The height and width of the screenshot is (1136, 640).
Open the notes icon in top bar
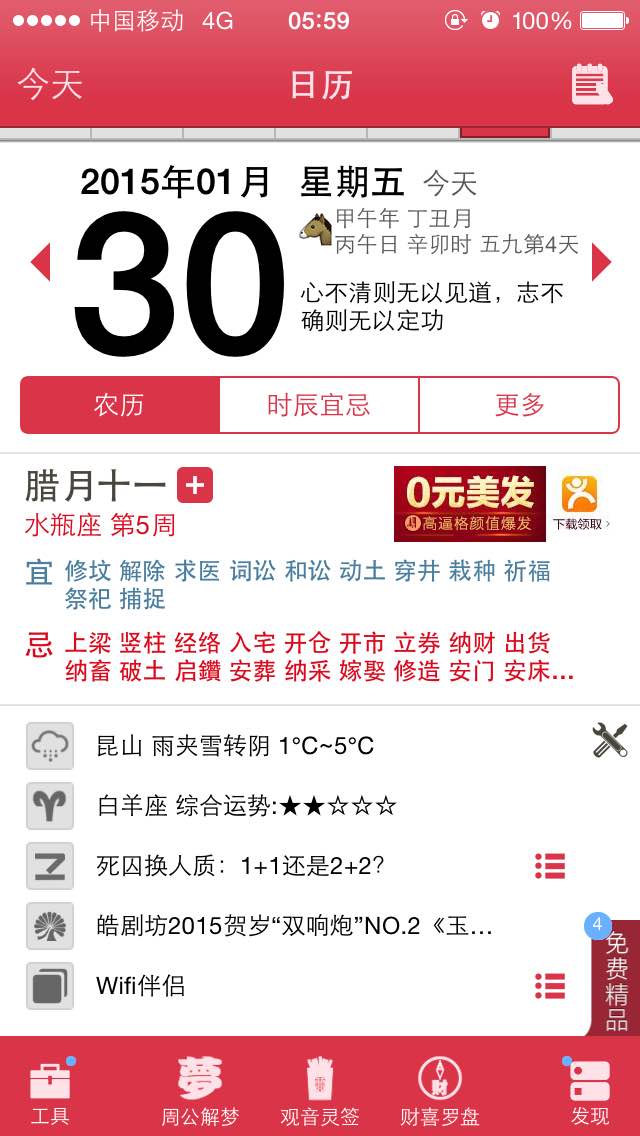[591, 85]
